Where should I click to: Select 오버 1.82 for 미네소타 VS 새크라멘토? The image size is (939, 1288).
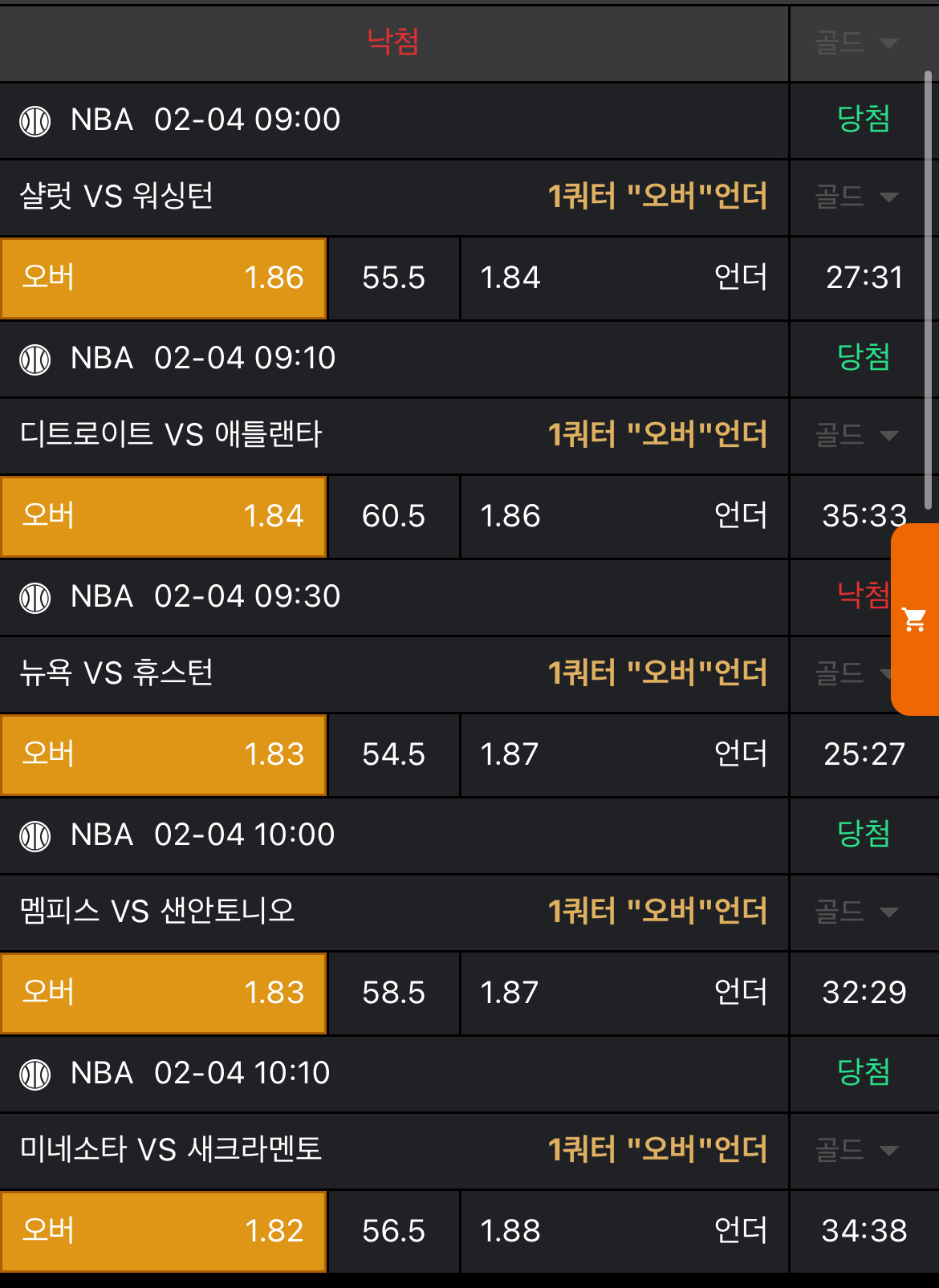pyautogui.click(x=164, y=1231)
